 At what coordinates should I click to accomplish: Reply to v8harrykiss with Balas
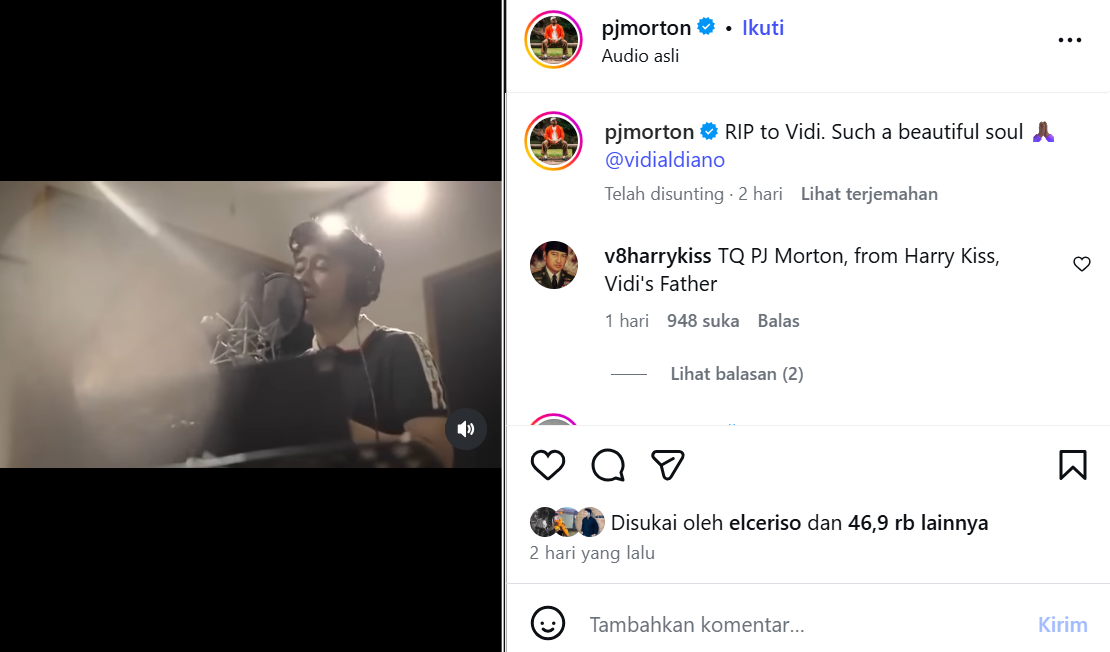(778, 321)
